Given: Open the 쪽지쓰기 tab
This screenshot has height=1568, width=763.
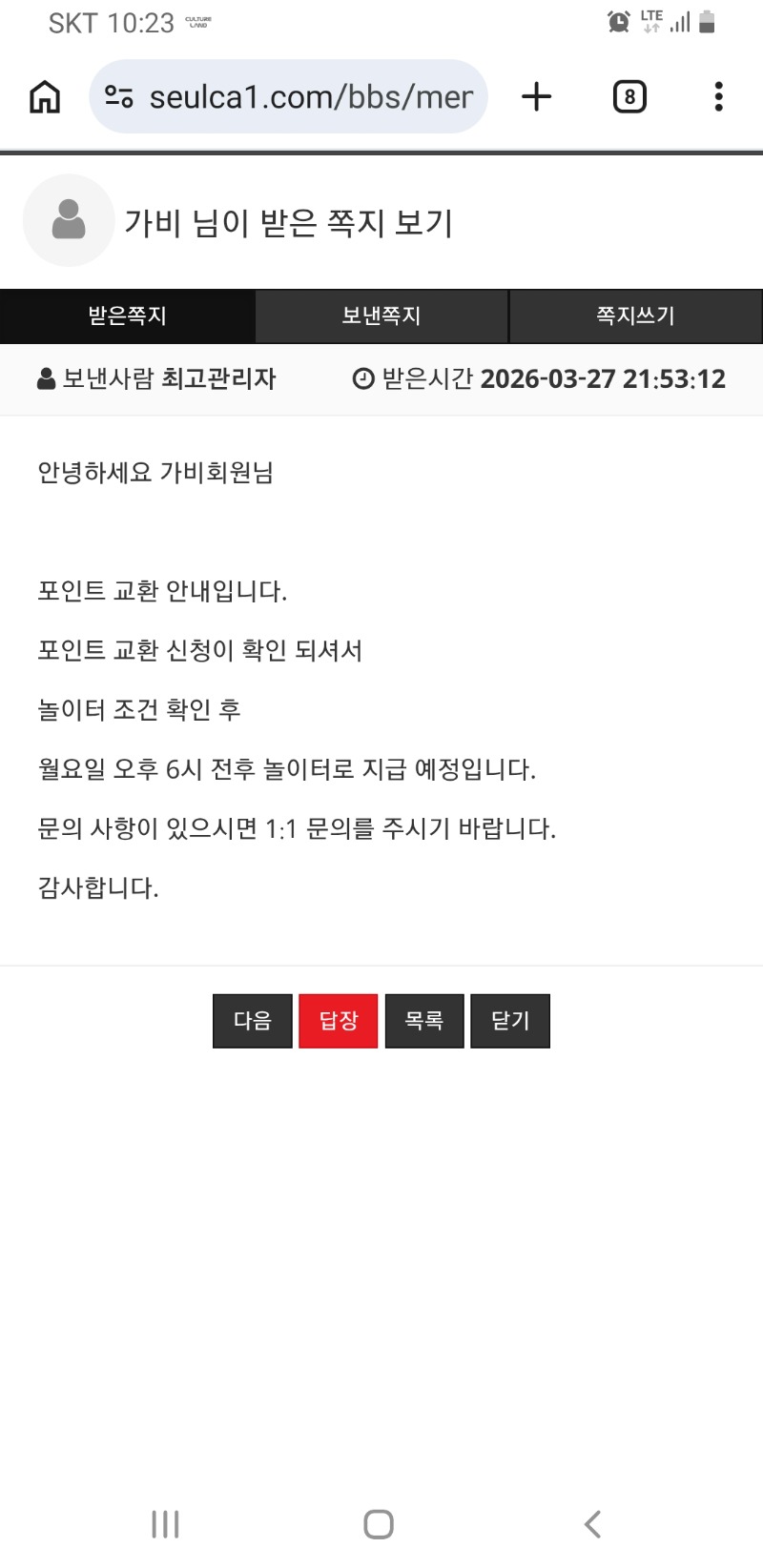Looking at the screenshot, I should click(636, 316).
